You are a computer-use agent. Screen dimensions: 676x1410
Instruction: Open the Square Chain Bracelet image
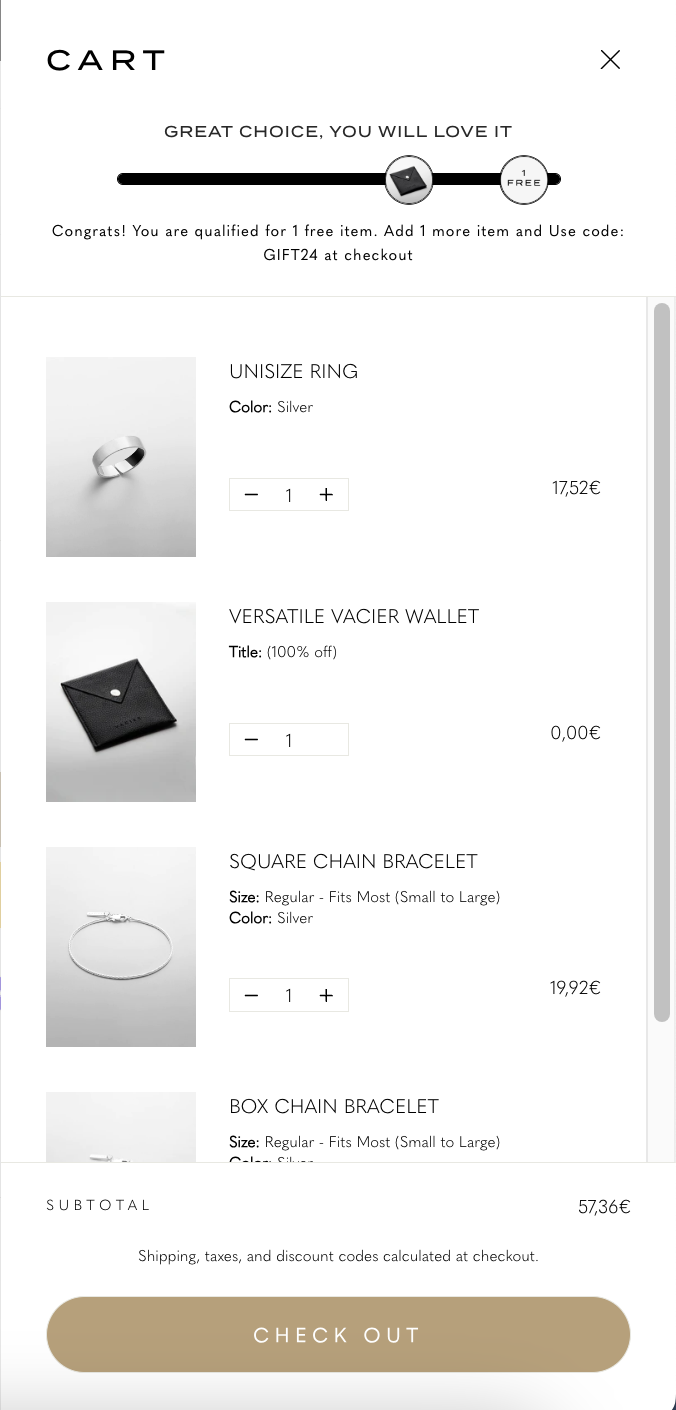pos(121,947)
